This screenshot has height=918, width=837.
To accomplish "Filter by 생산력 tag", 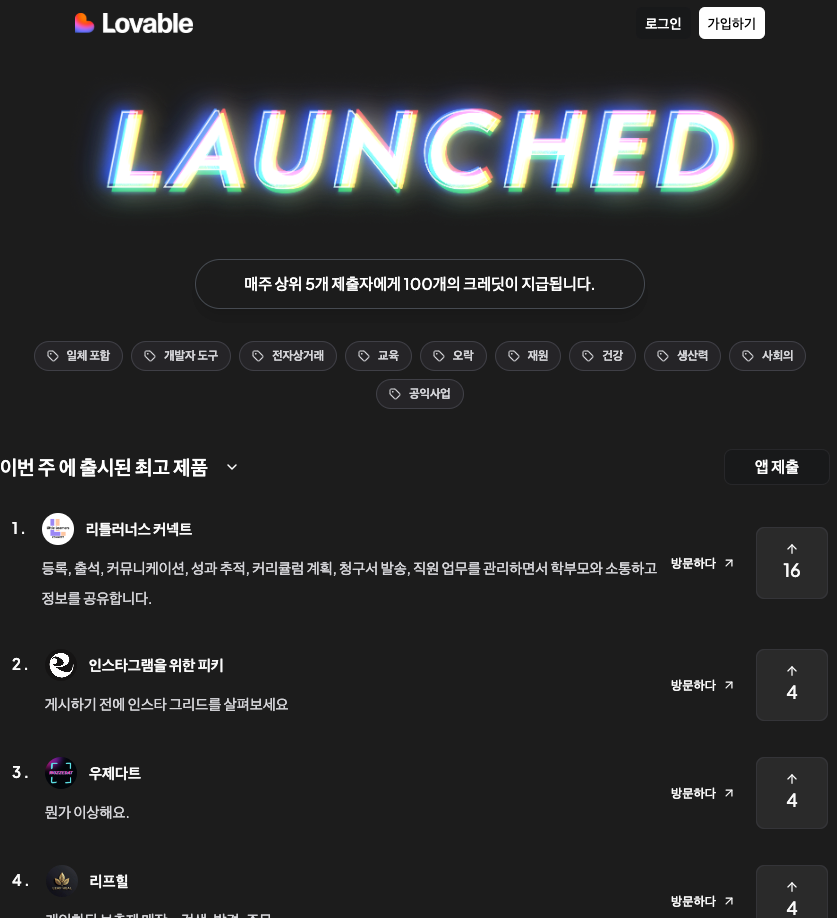I will tap(682, 356).
